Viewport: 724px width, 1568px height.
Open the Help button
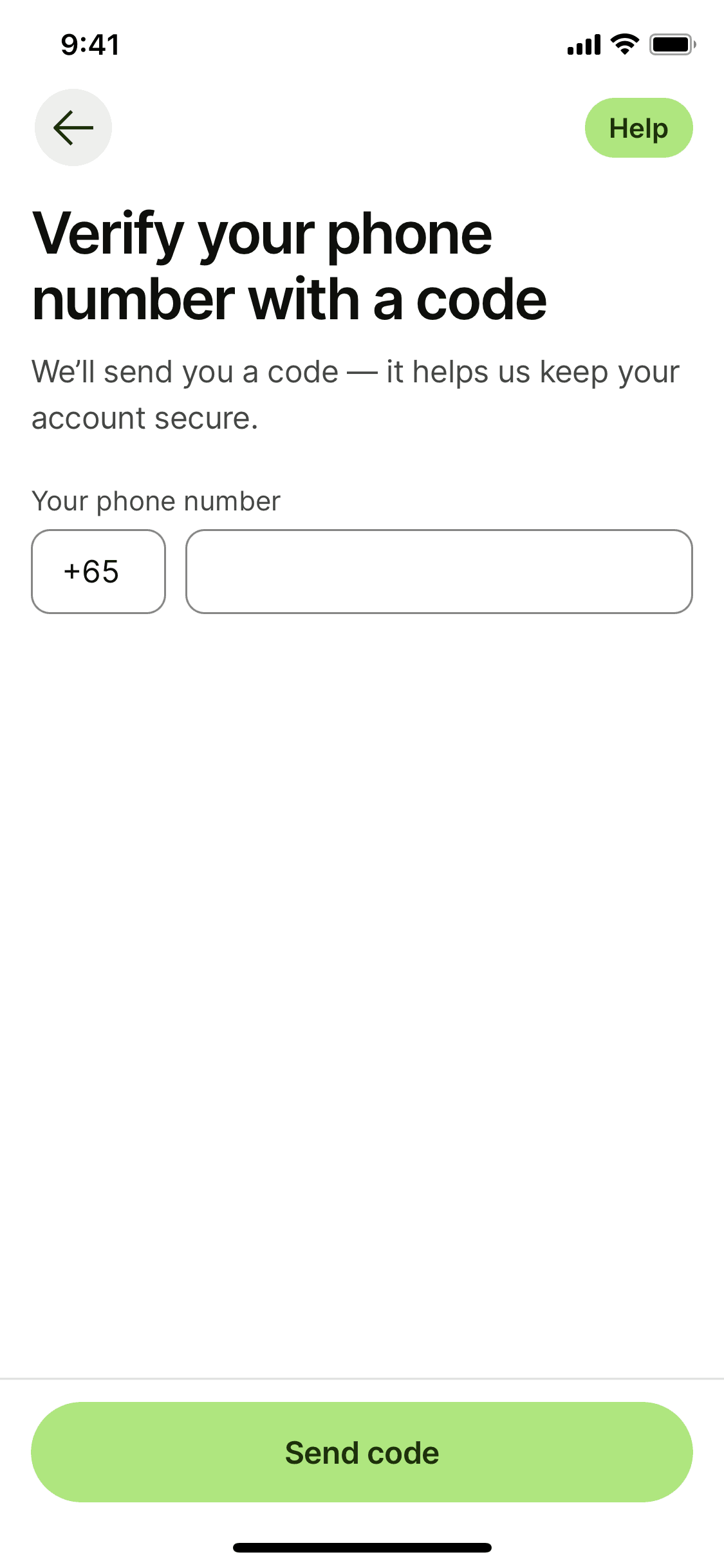click(638, 128)
